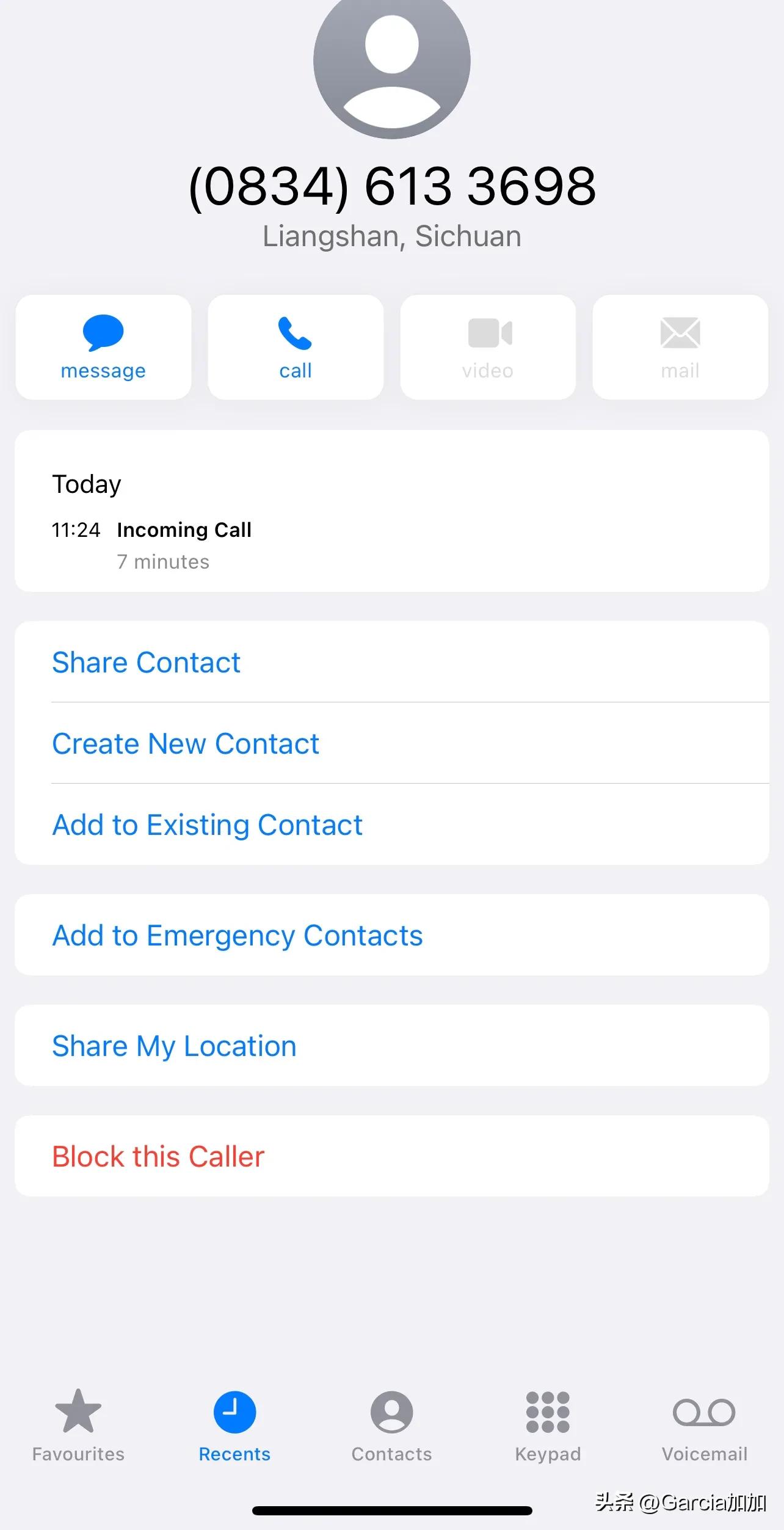Screen dimensions: 784x1530
Task: Select Share Contact
Action: [x=147, y=662]
